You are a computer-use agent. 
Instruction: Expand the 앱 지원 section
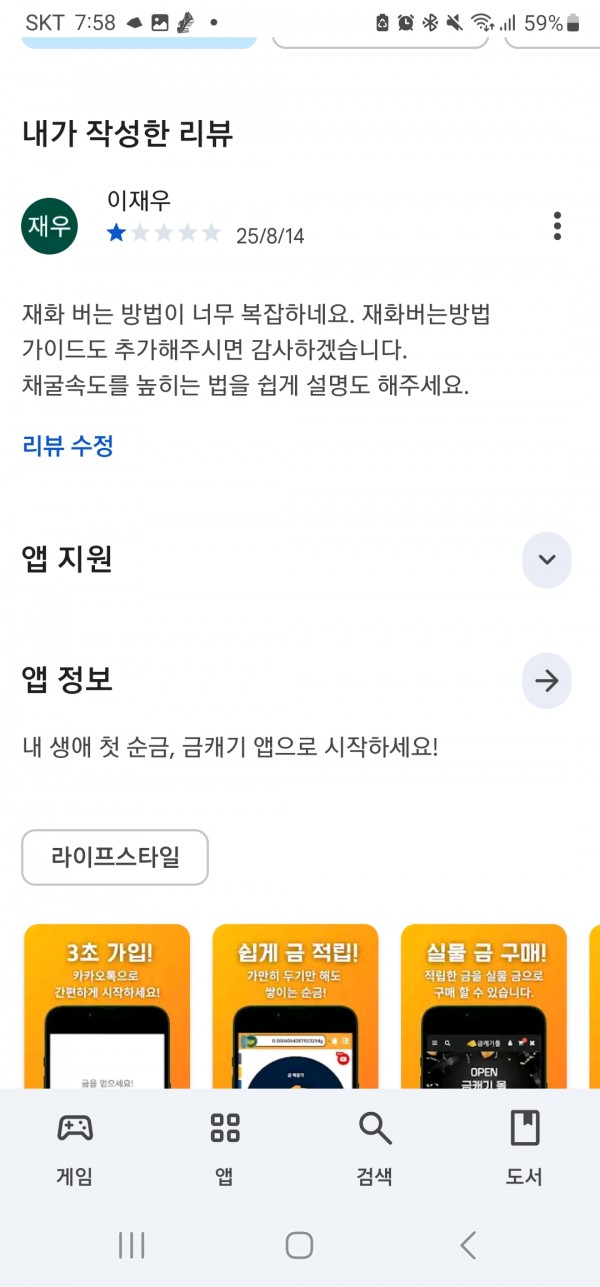(x=547, y=559)
